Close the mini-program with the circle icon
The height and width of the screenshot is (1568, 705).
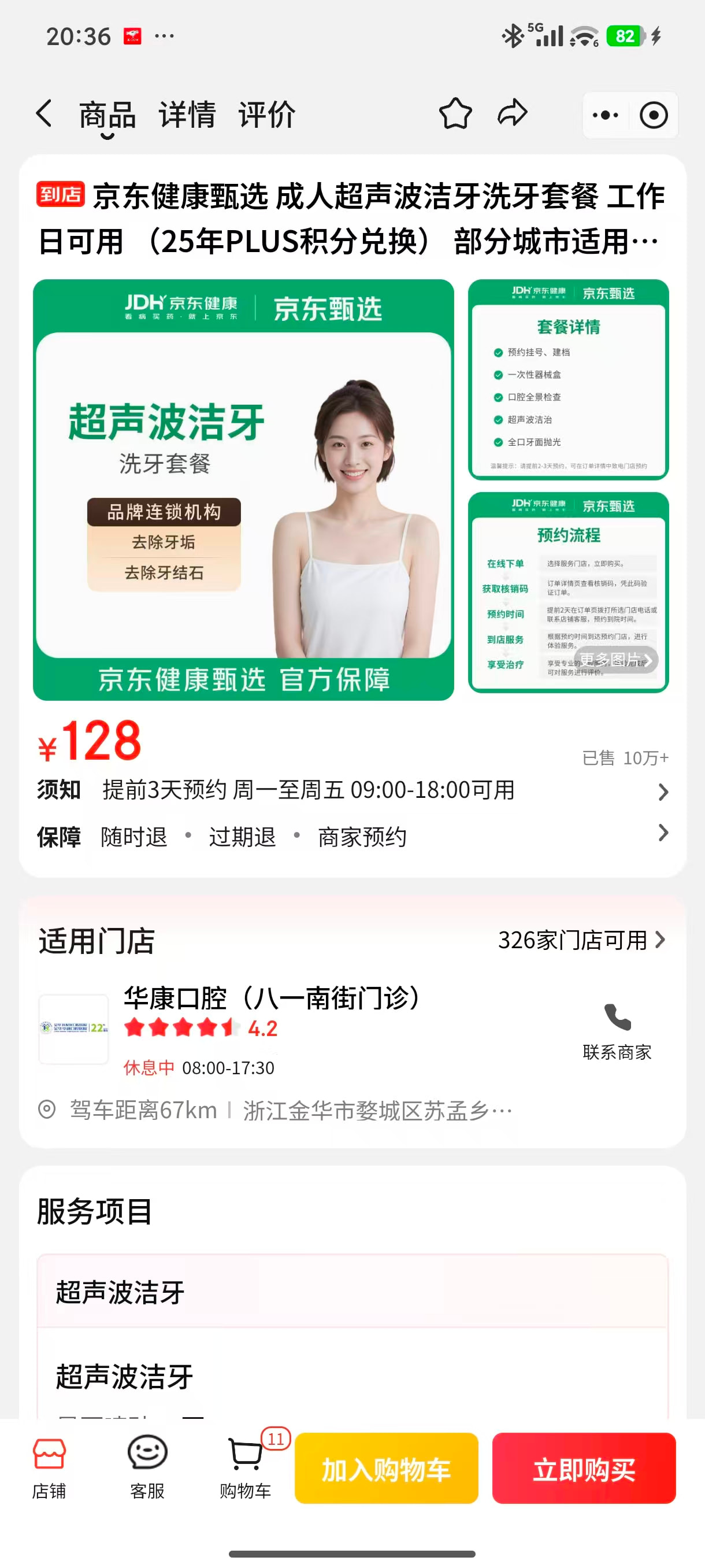tap(654, 115)
